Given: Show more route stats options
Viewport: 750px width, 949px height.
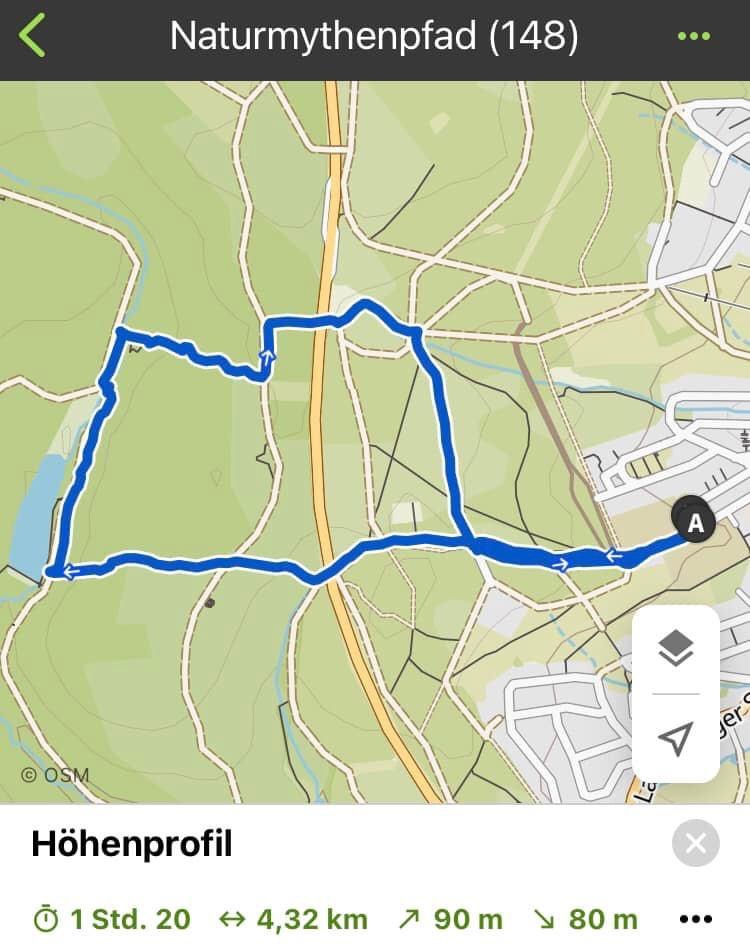Looking at the screenshot, I should tap(695, 919).
